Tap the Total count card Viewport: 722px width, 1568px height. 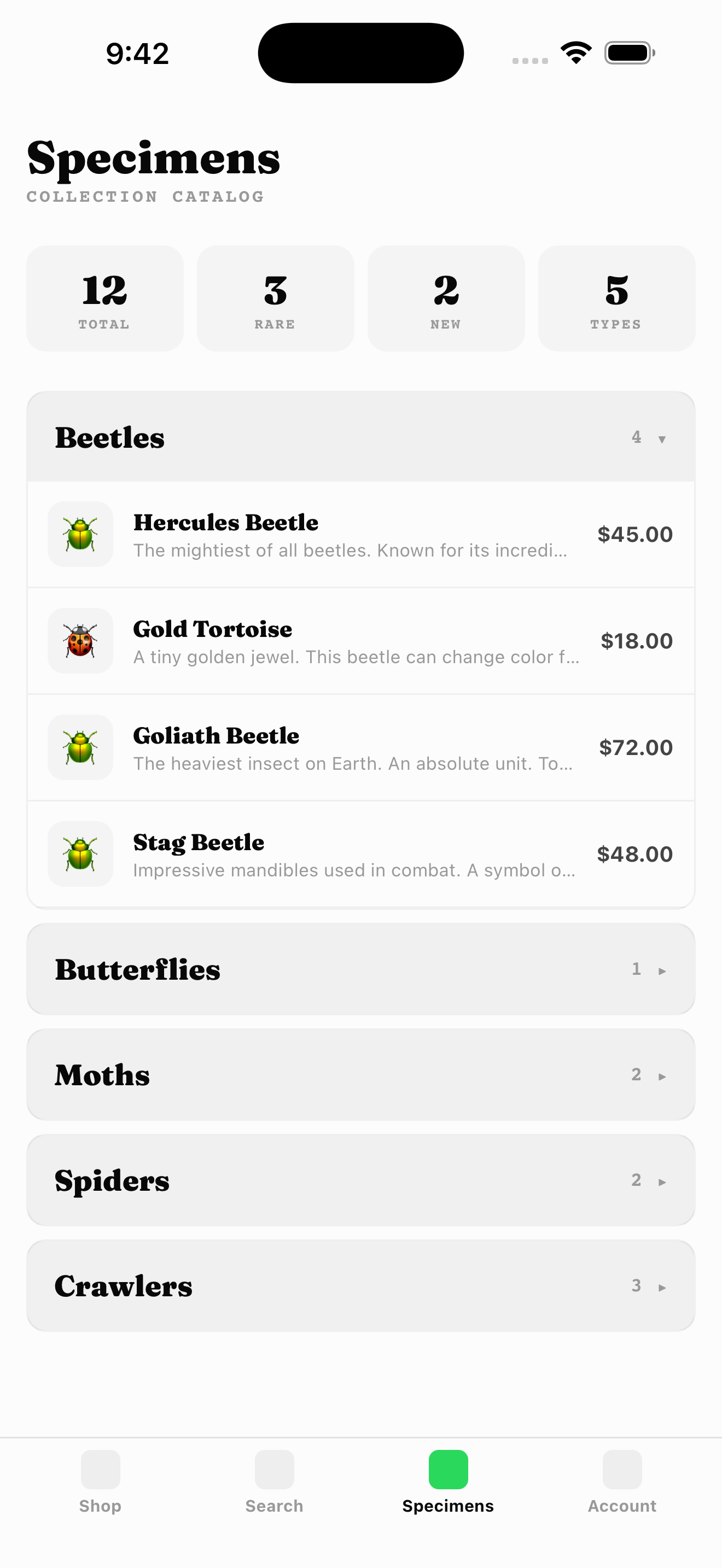(104, 297)
